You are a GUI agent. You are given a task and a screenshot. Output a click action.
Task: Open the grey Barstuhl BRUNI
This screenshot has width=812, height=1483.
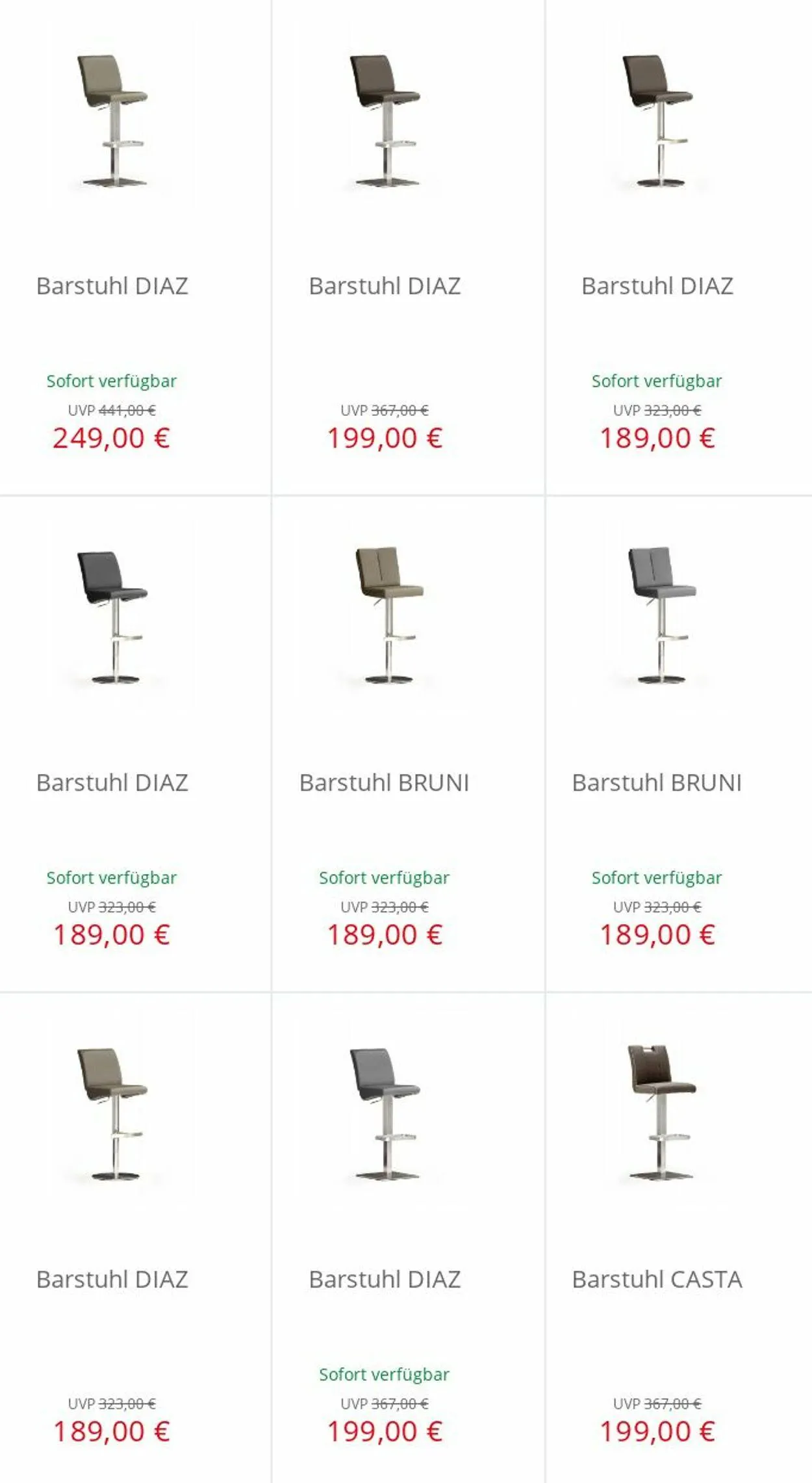(657, 782)
